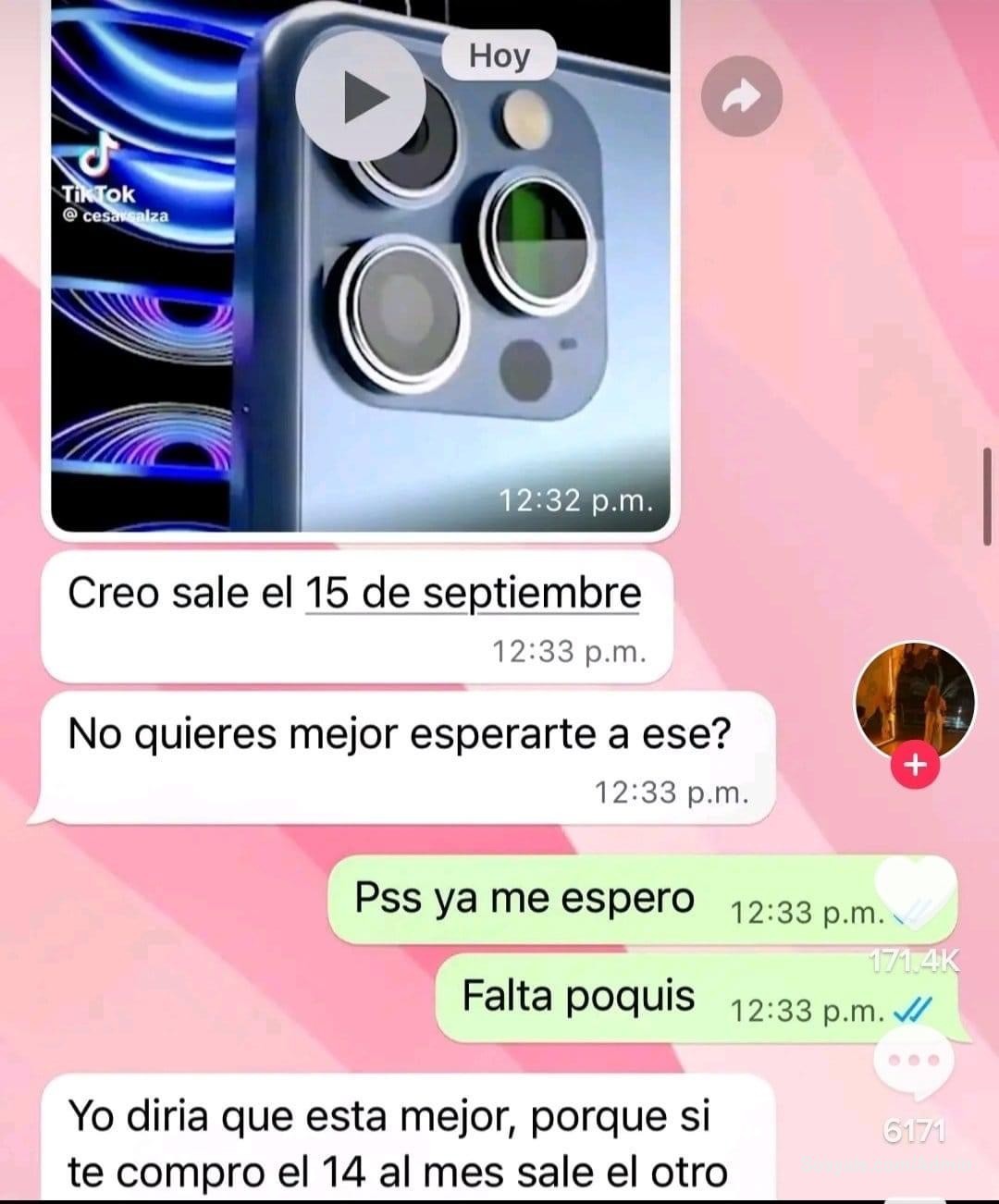Open the comments with 6171 replies
This screenshot has width=999, height=1204.
tap(914, 1063)
